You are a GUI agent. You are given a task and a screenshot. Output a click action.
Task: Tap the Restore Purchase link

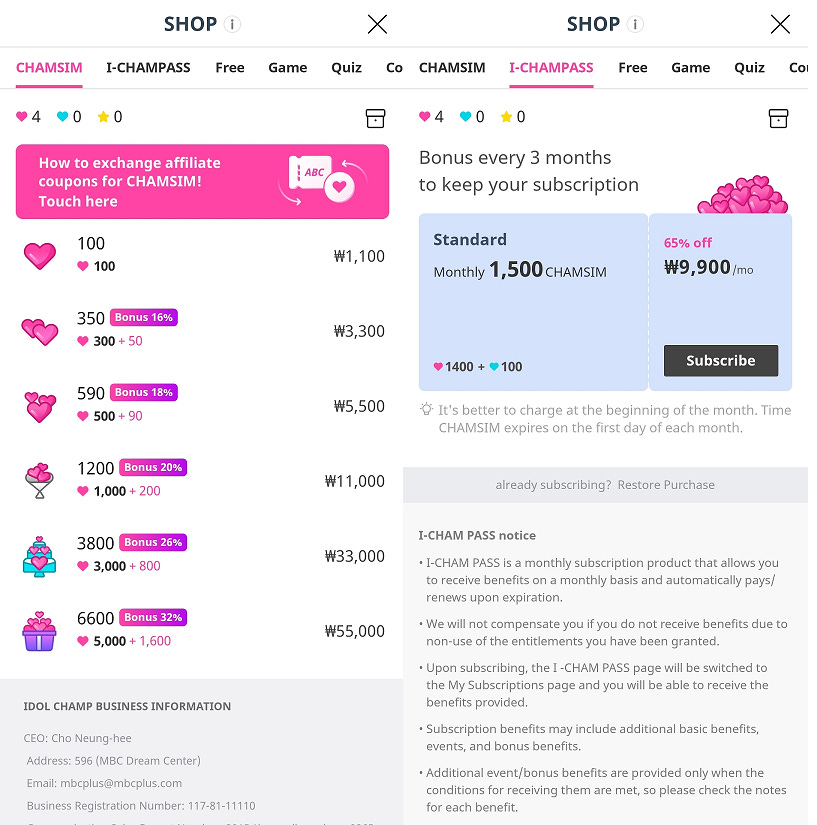coord(665,485)
